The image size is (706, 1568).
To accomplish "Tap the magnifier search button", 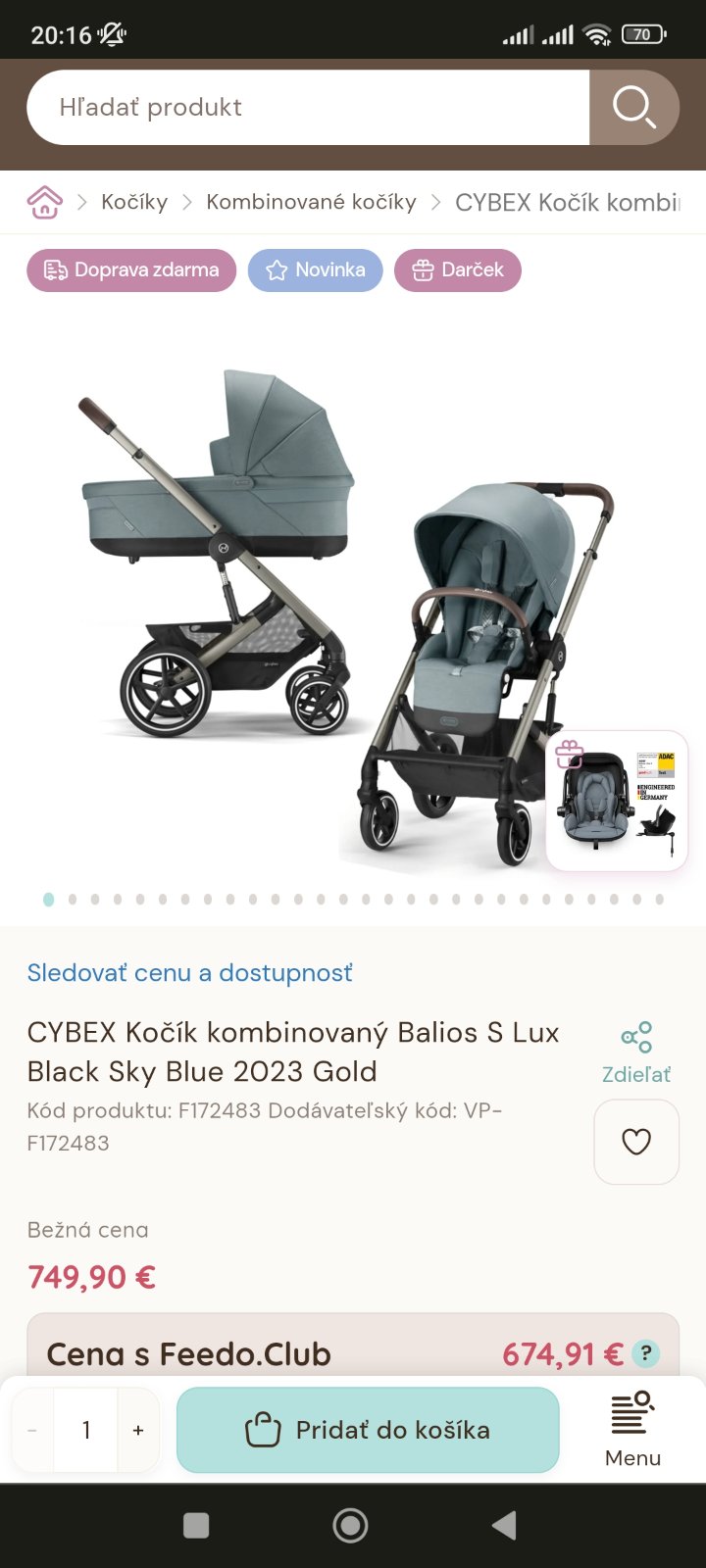I will click(633, 108).
